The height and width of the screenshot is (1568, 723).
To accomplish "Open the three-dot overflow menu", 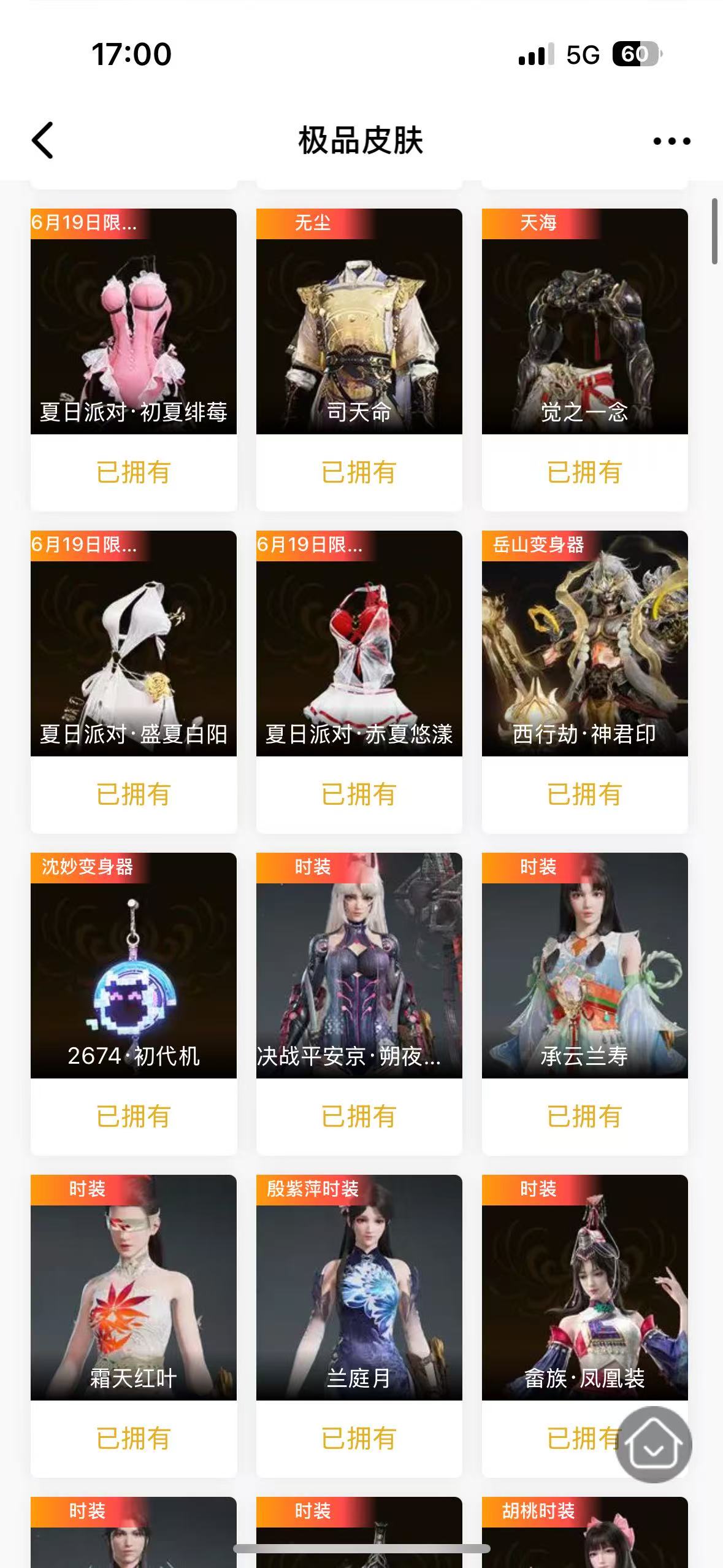I will click(x=671, y=141).
